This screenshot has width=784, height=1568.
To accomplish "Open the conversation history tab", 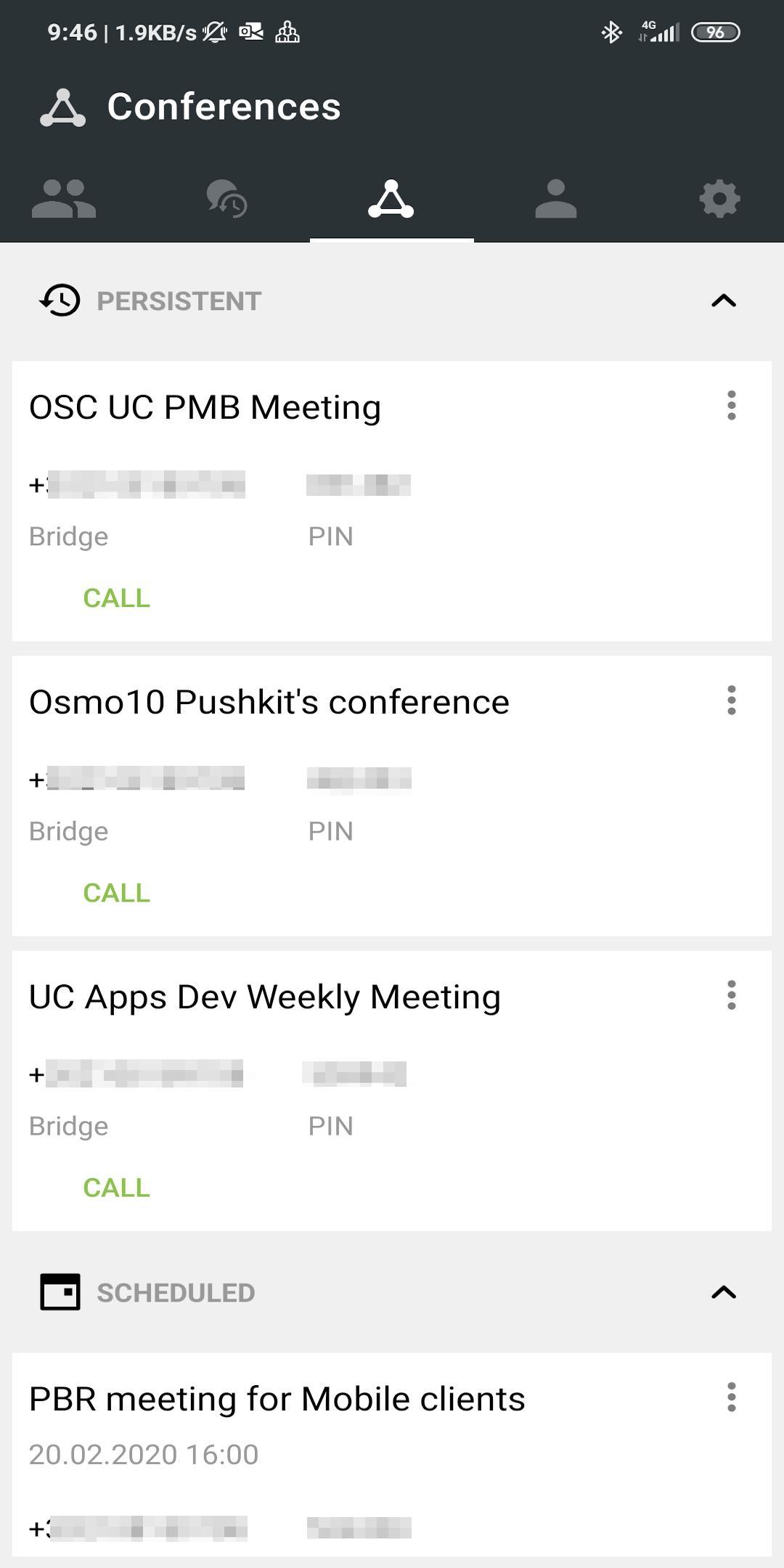I will pos(227,199).
